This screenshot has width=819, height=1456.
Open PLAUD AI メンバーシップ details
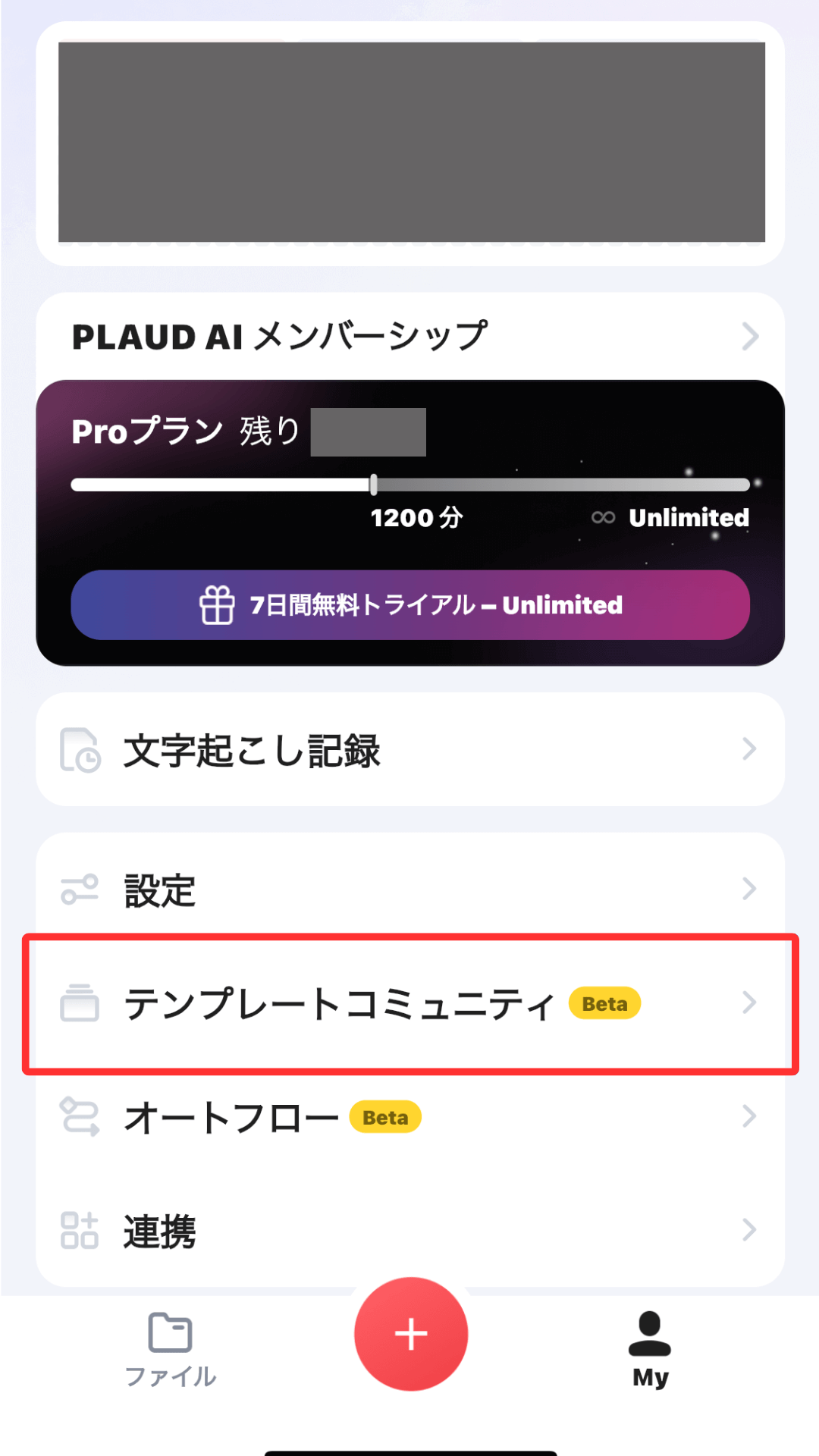[409, 337]
